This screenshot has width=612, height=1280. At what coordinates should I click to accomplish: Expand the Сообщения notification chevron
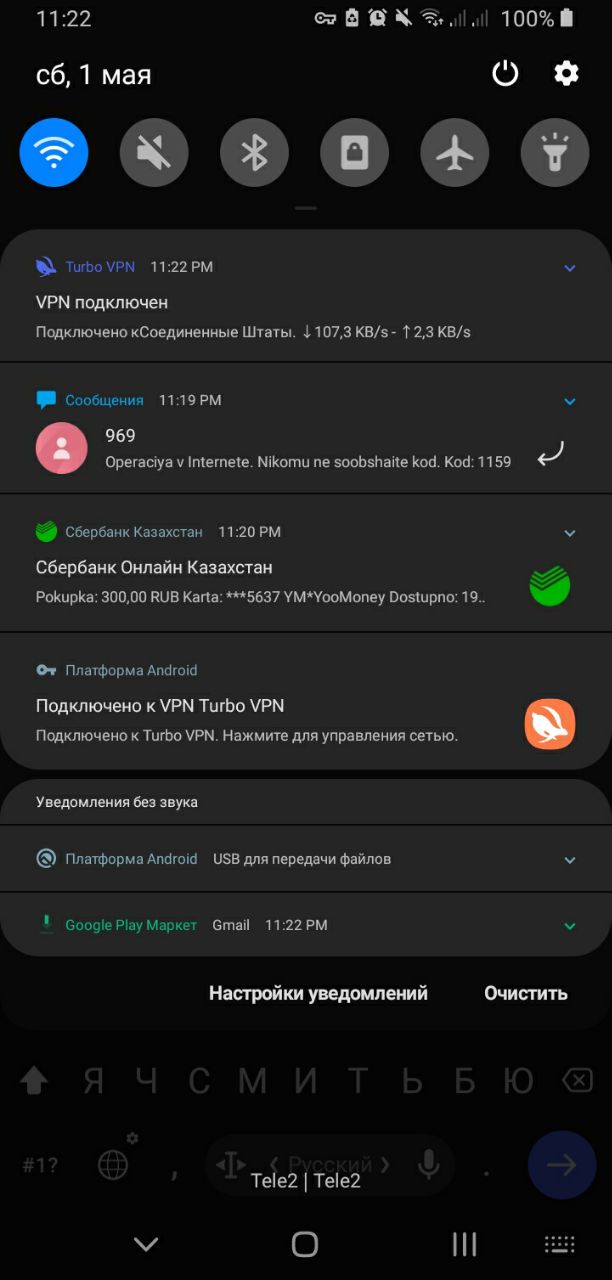pos(569,401)
